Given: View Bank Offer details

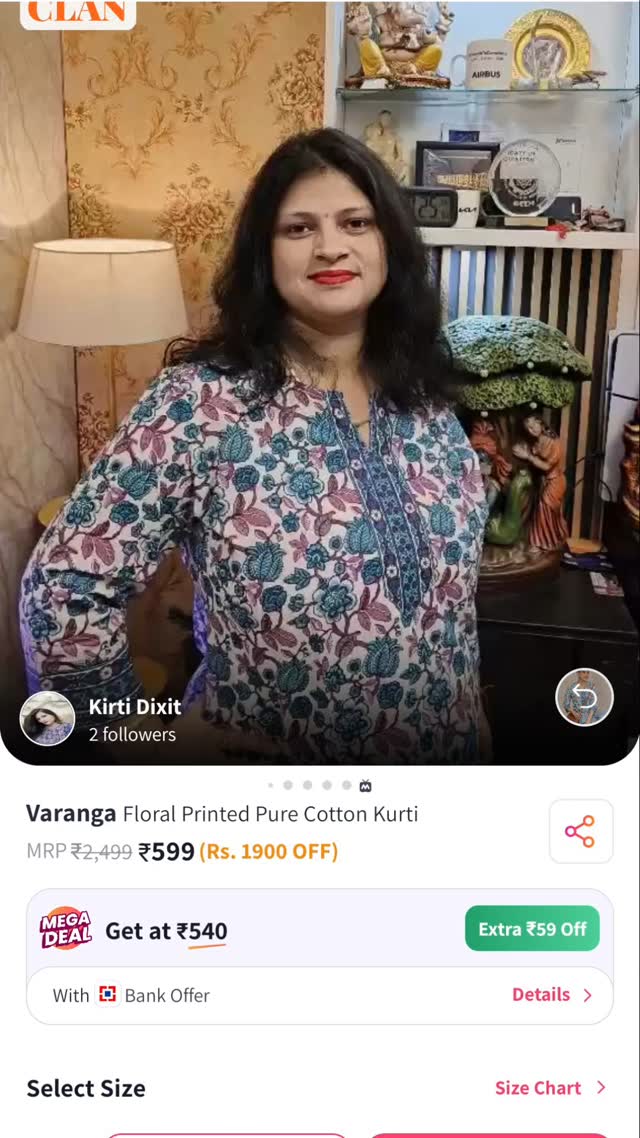Looking at the screenshot, I should (x=551, y=995).
